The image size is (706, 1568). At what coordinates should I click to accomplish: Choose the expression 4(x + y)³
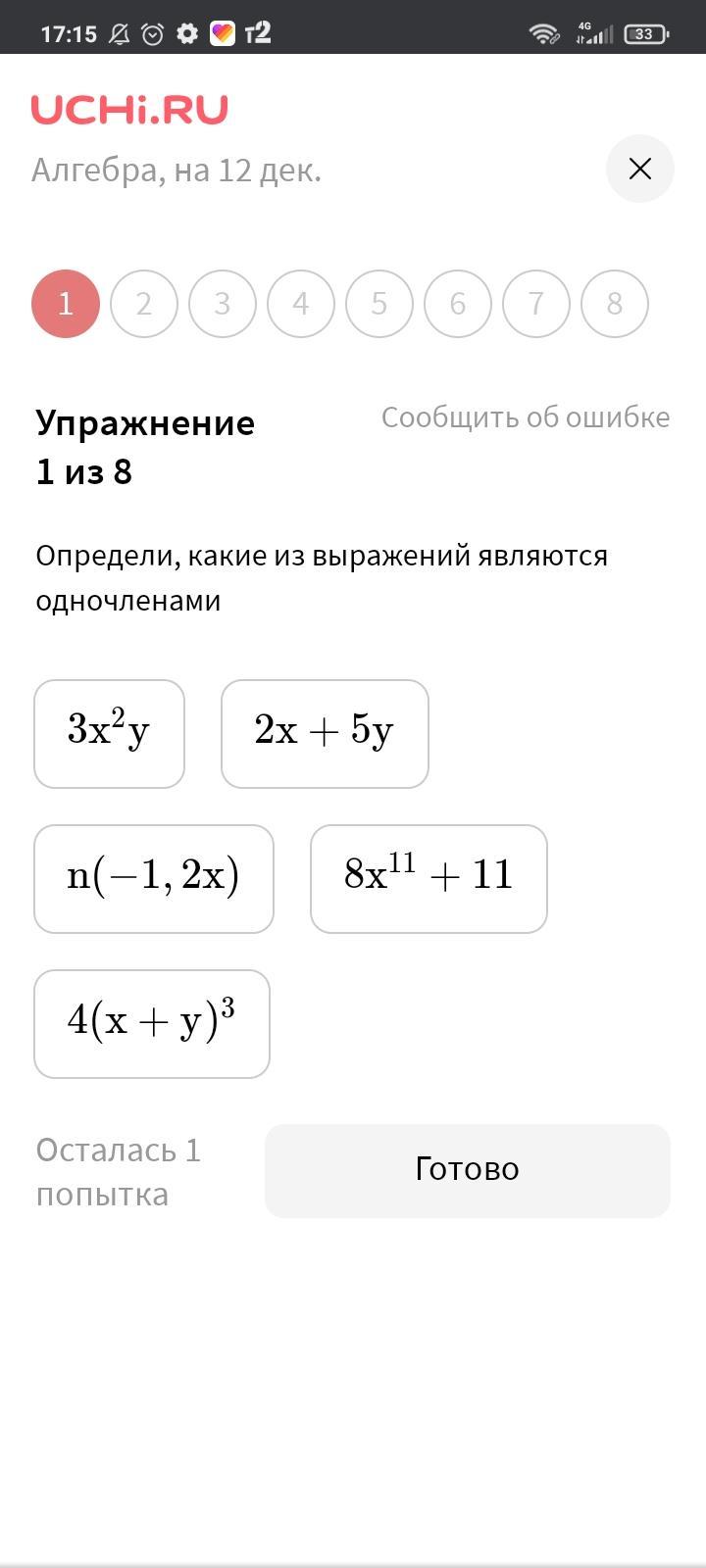(151, 1023)
